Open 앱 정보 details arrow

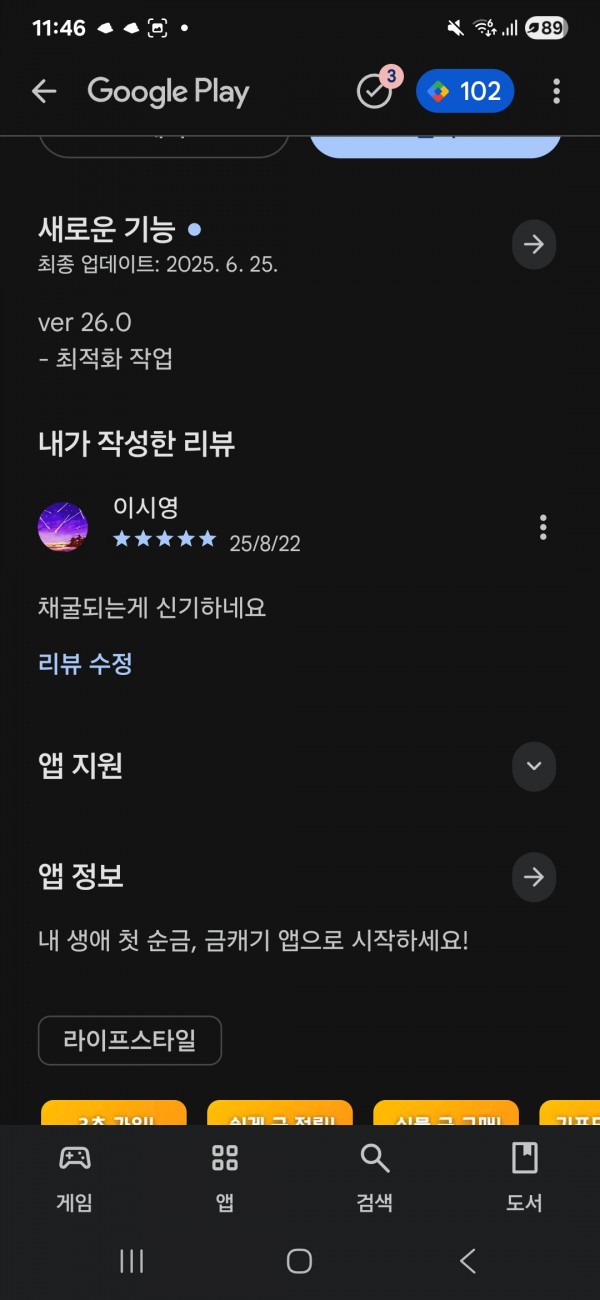pos(534,877)
